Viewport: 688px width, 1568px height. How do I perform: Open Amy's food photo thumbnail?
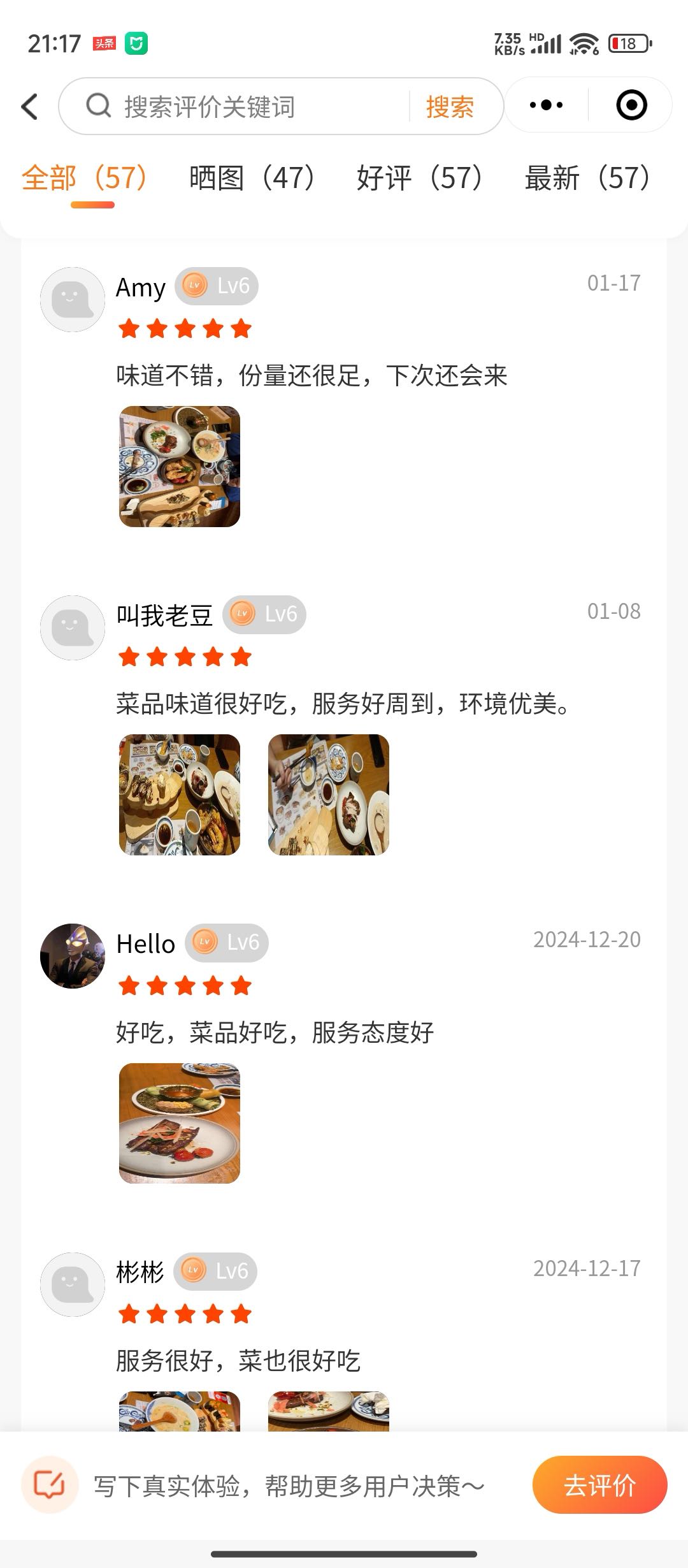pos(180,465)
